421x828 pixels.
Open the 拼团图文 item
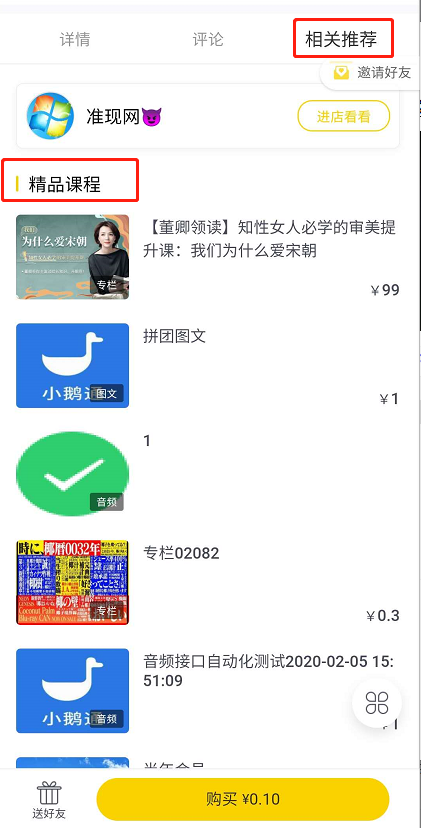click(208, 365)
